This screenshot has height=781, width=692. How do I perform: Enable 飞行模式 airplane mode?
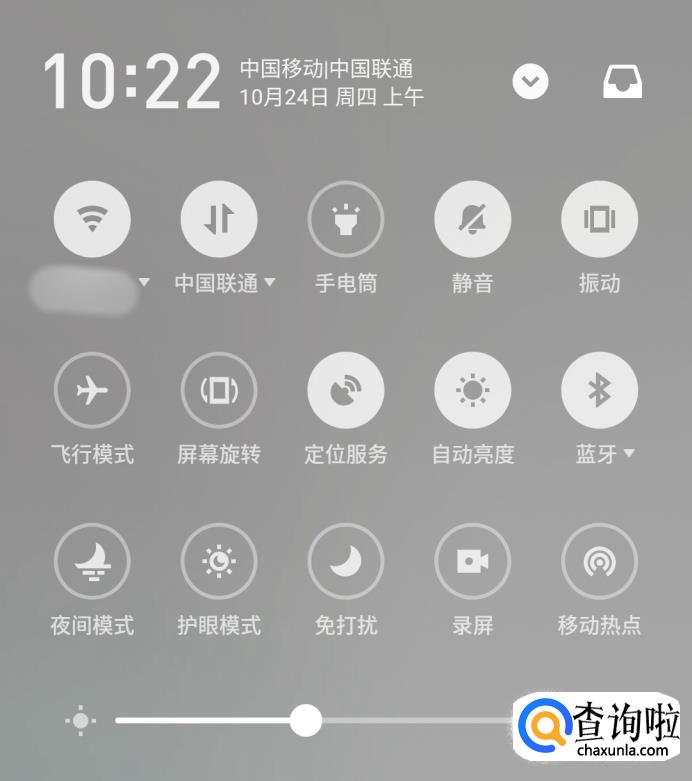92,391
